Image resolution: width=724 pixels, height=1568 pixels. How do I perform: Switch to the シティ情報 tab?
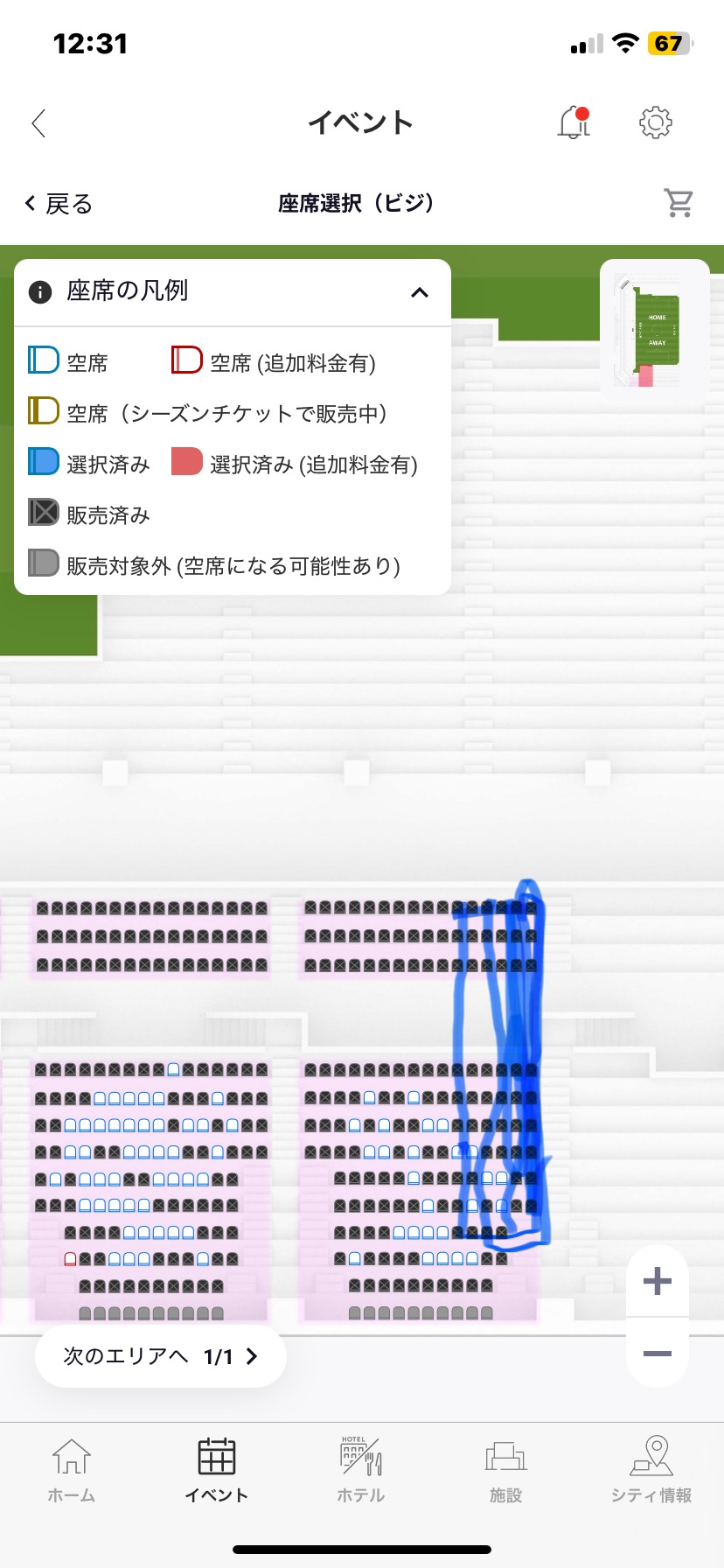click(x=651, y=1470)
